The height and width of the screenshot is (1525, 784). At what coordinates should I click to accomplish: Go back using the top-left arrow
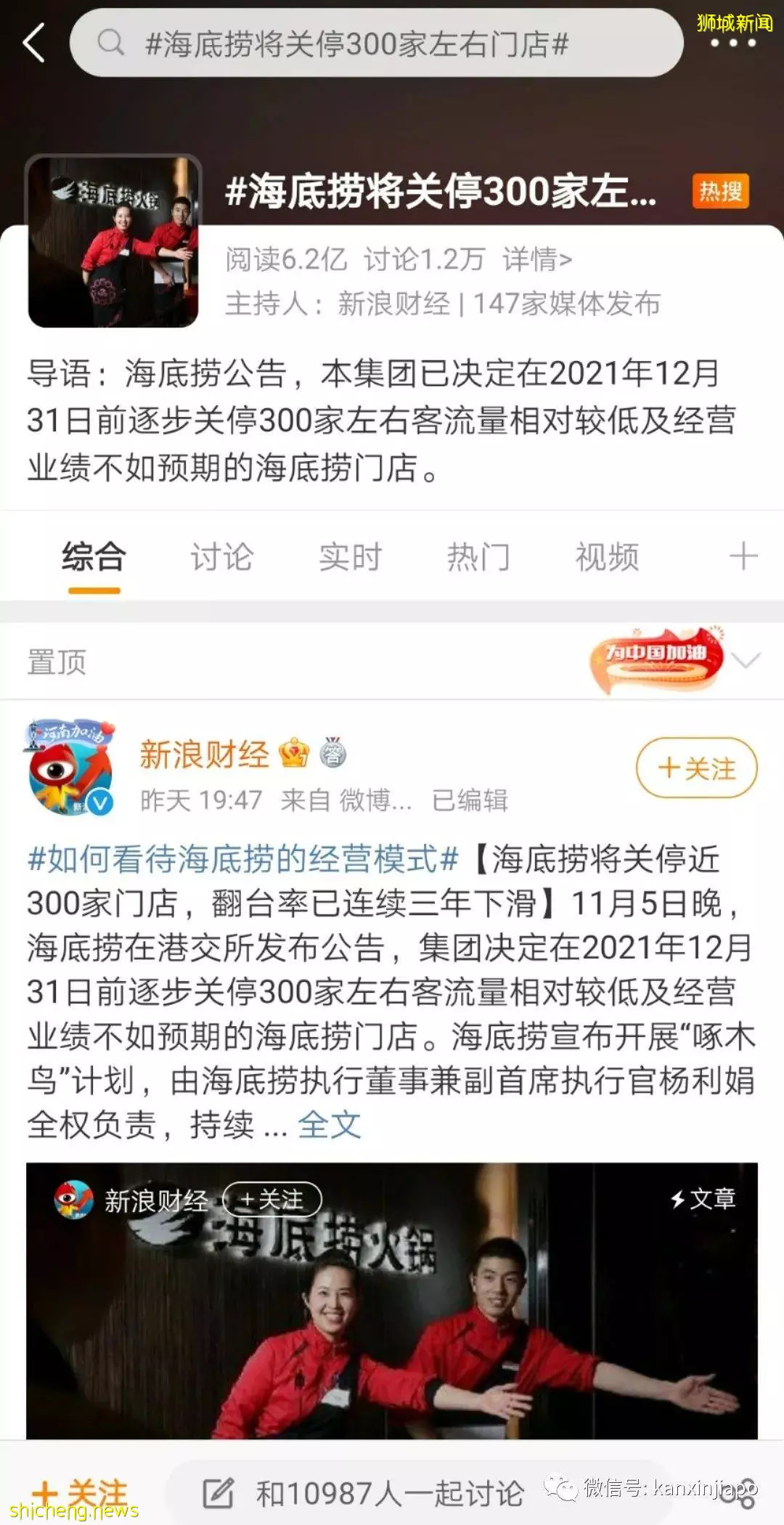click(x=34, y=42)
